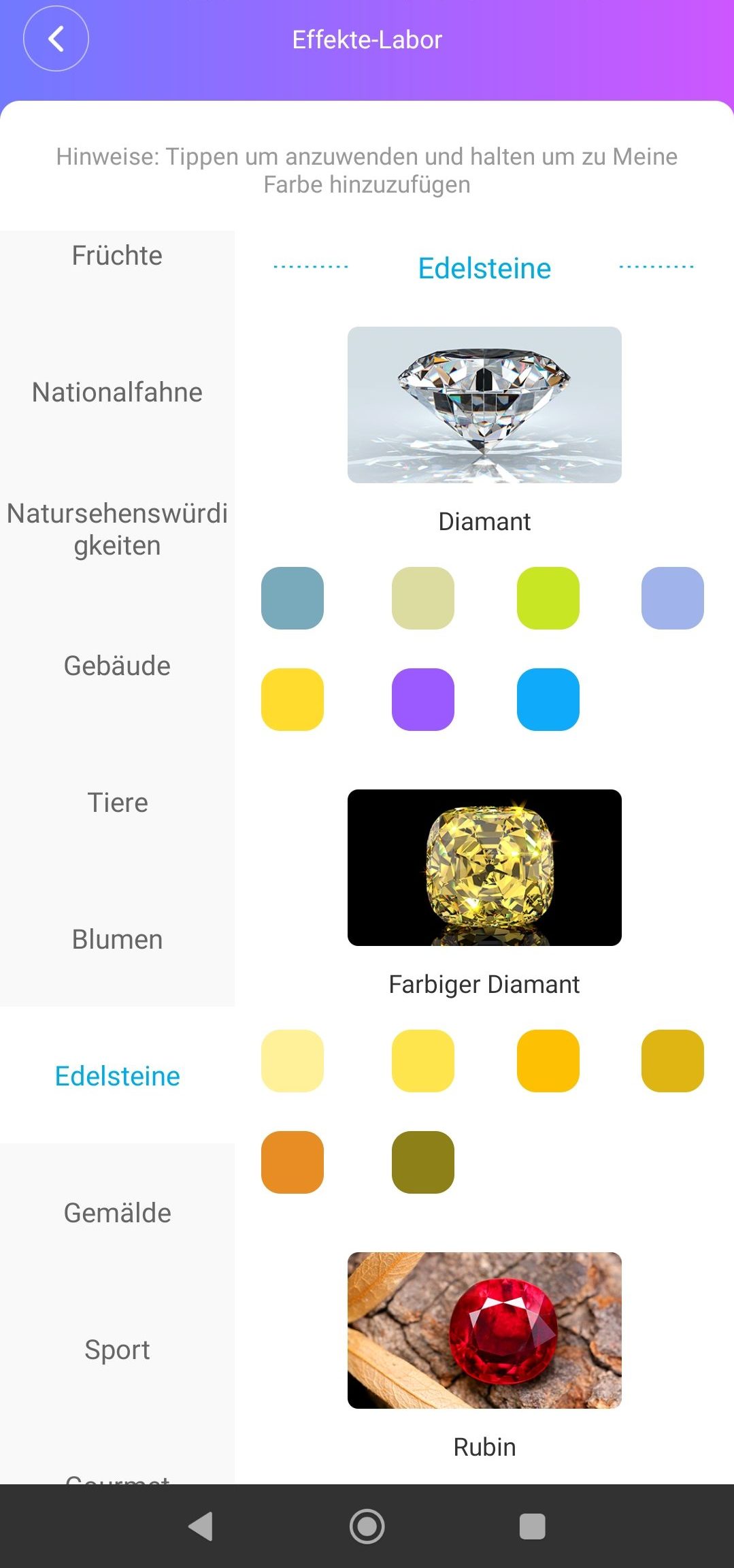The image size is (734, 1568).
Task: Switch to the Nationalfahne category
Action: pyautogui.click(x=117, y=393)
